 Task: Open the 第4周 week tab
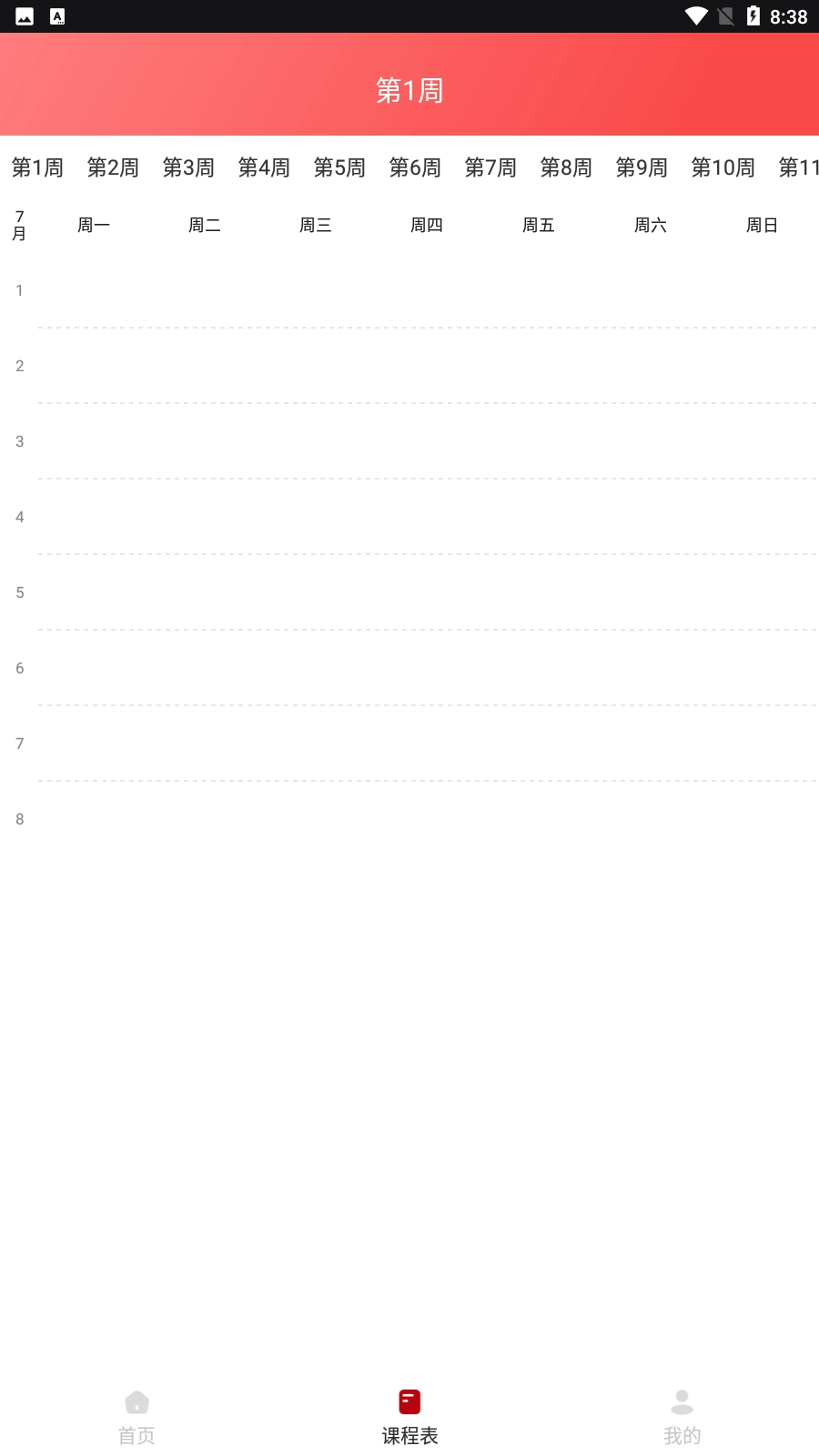coord(264,167)
